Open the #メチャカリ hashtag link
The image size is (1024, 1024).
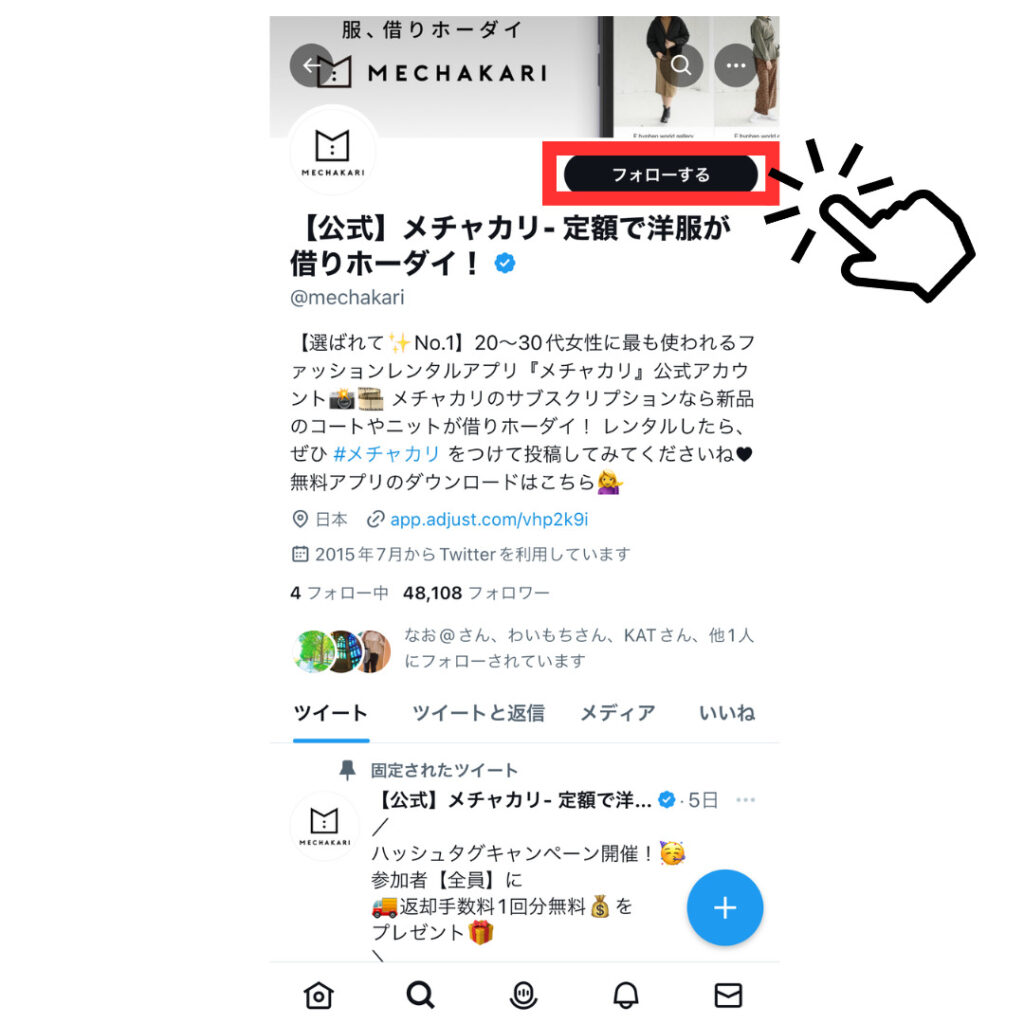(x=386, y=454)
